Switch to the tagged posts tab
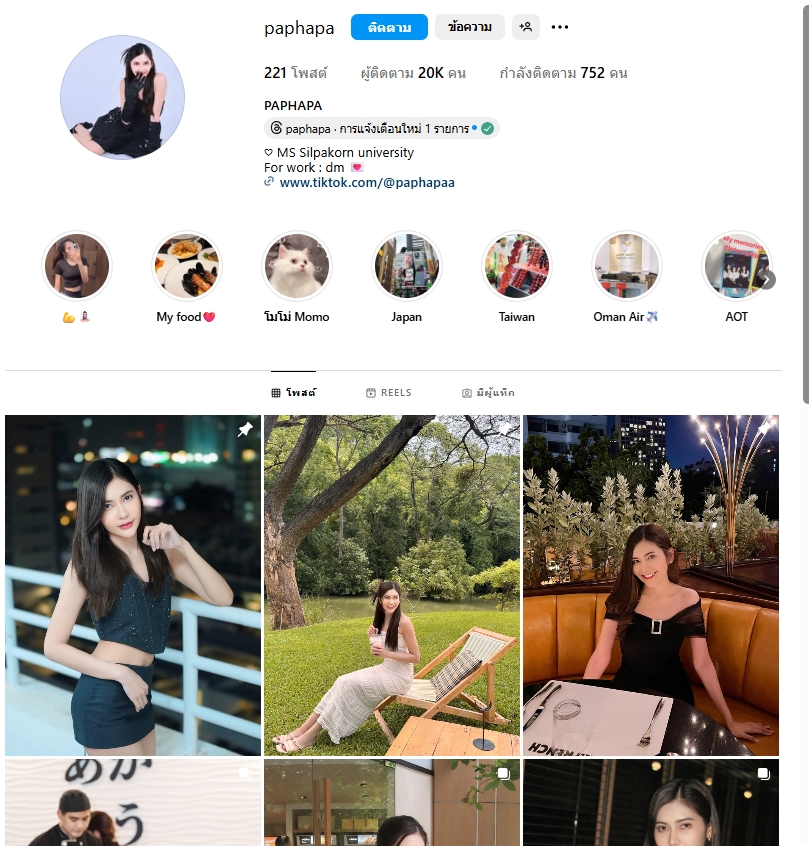The image size is (809, 846). (488, 393)
